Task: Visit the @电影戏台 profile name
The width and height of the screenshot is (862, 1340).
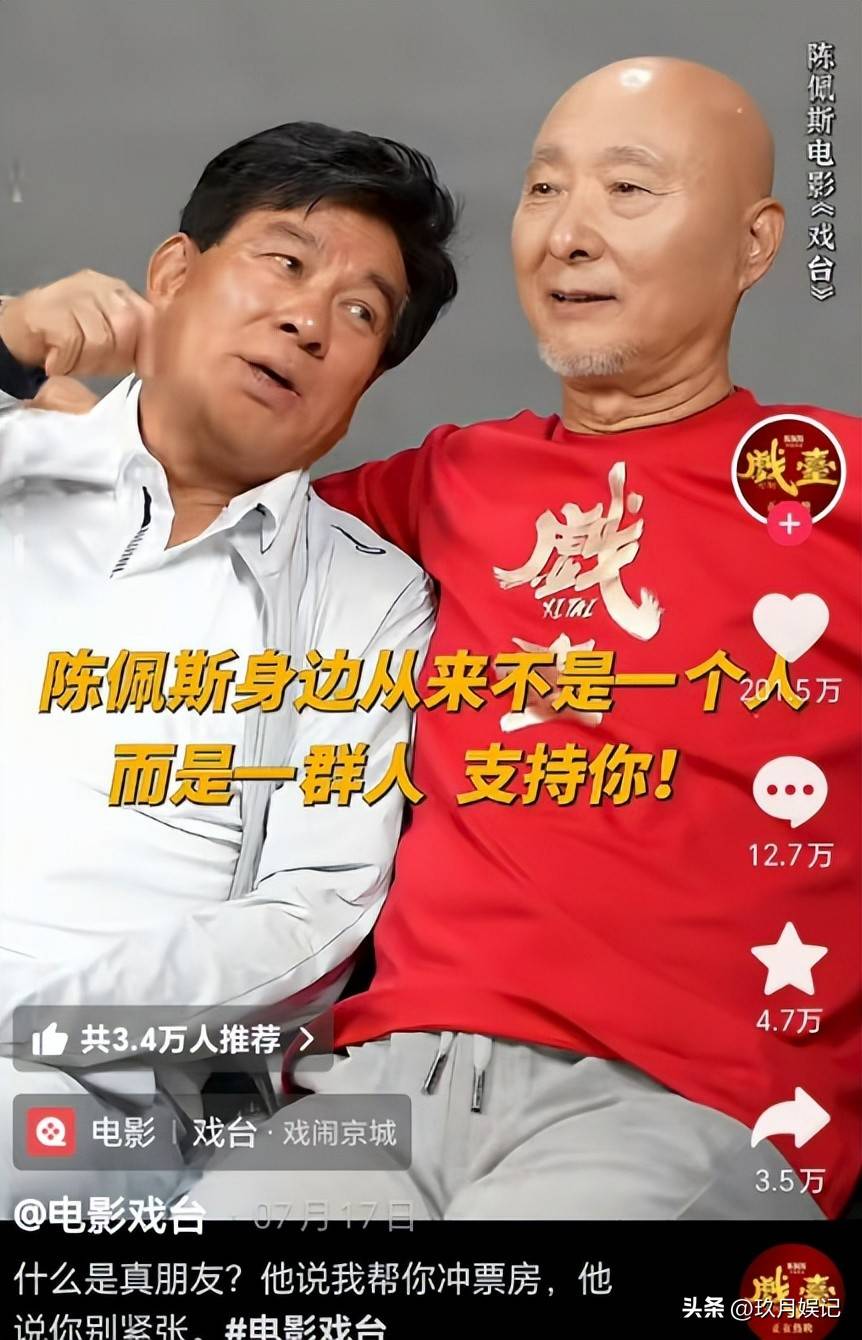Action: coord(110,1216)
